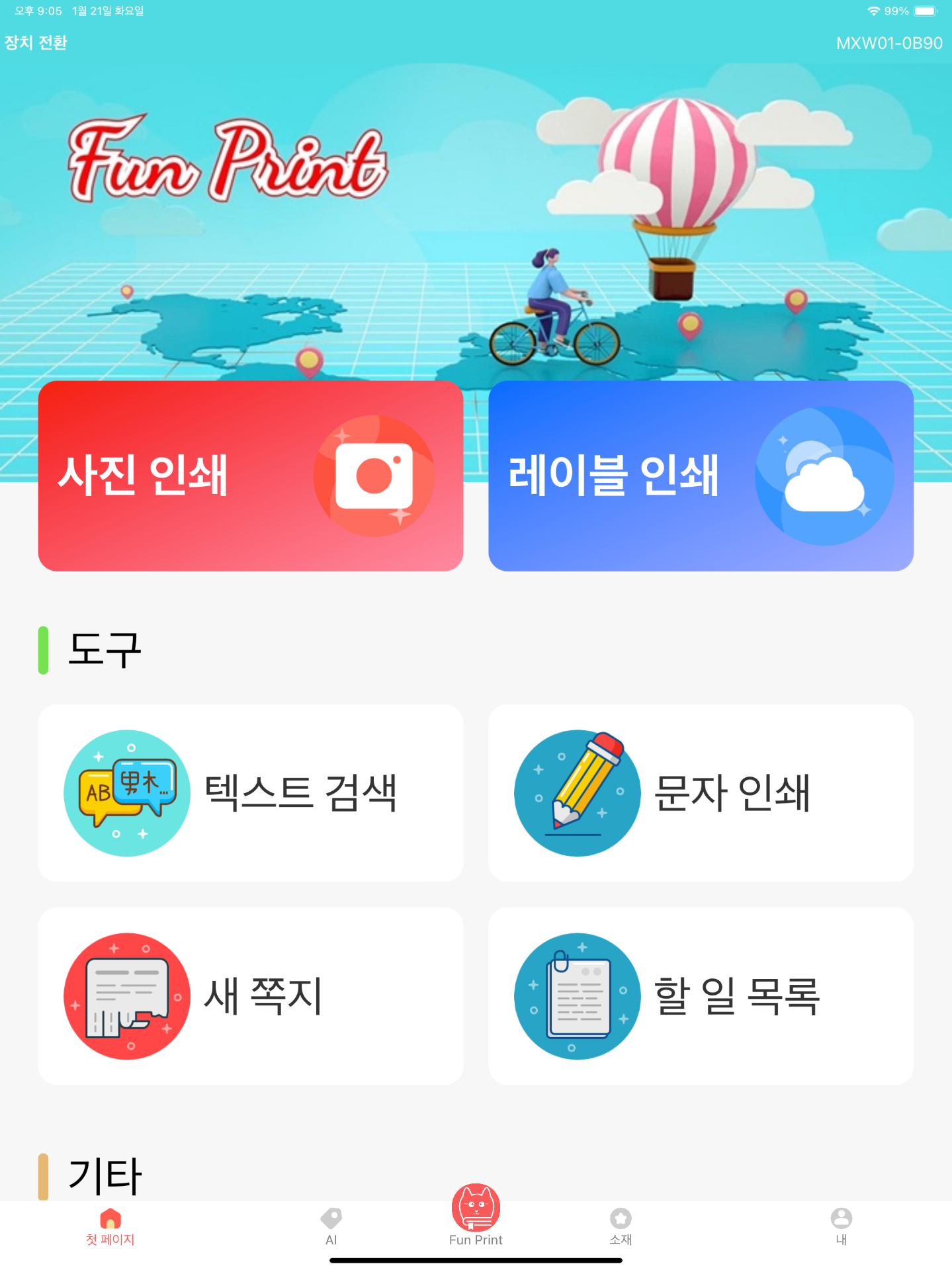Go to the 소재 materials tab

pos(621,1227)
